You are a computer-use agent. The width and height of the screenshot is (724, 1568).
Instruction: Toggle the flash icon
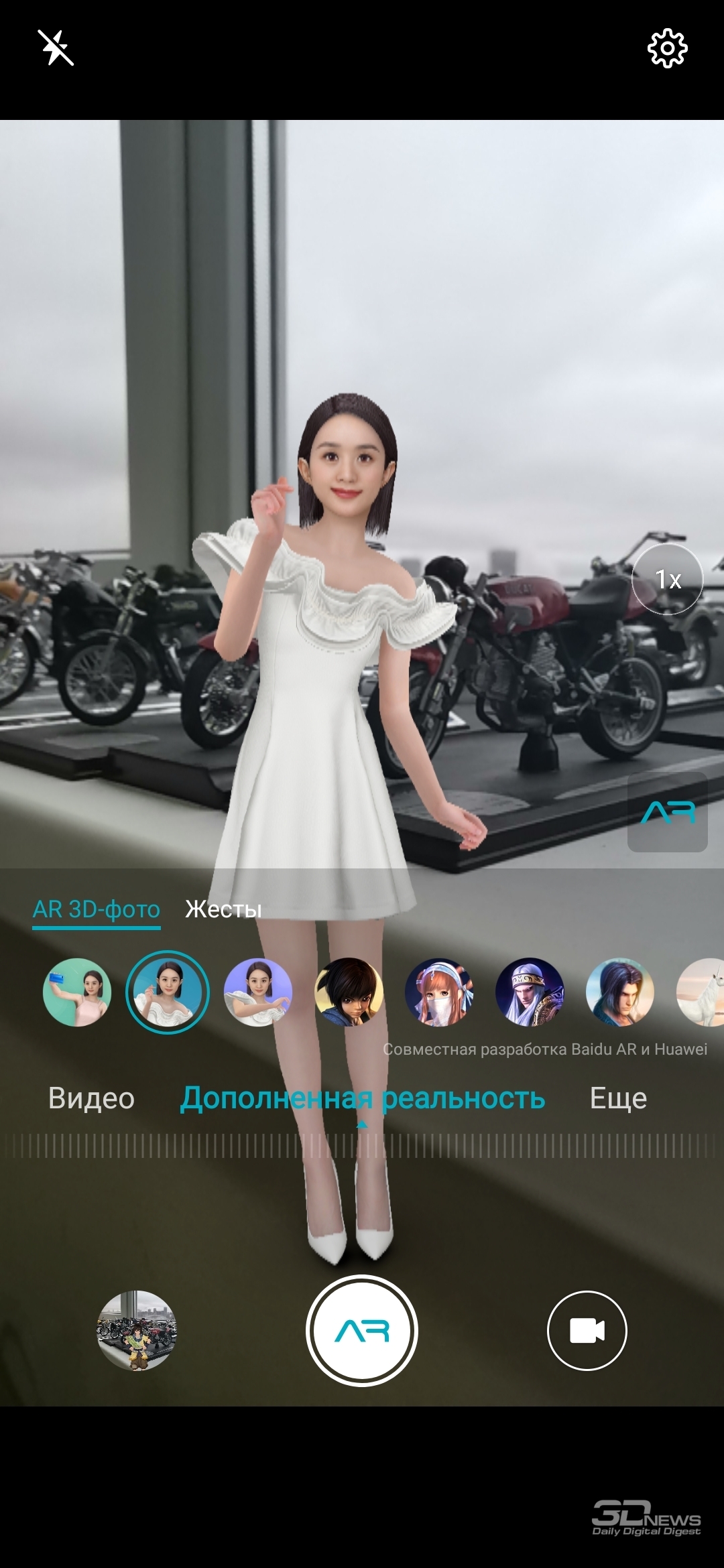click(56, 48)
